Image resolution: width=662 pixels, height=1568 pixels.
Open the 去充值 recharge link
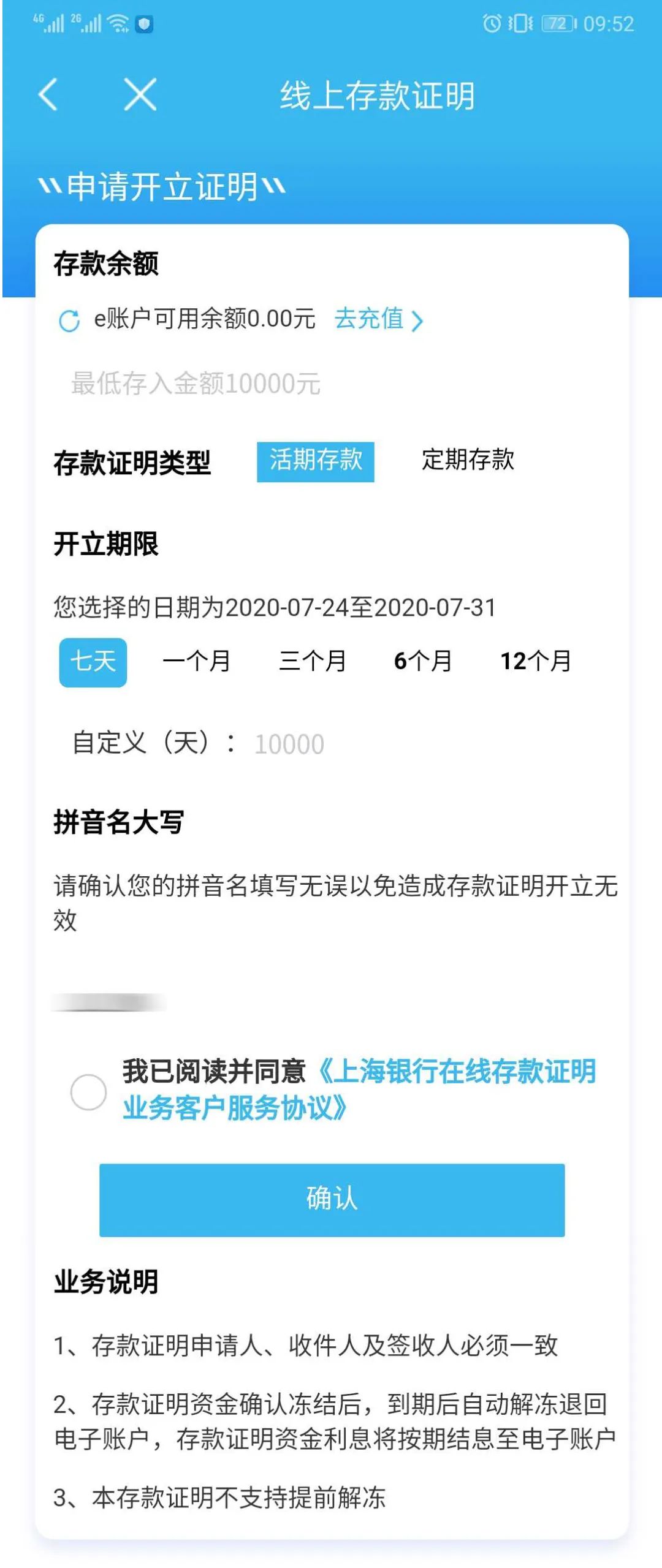pyautogui.click(x=379, y=319)
